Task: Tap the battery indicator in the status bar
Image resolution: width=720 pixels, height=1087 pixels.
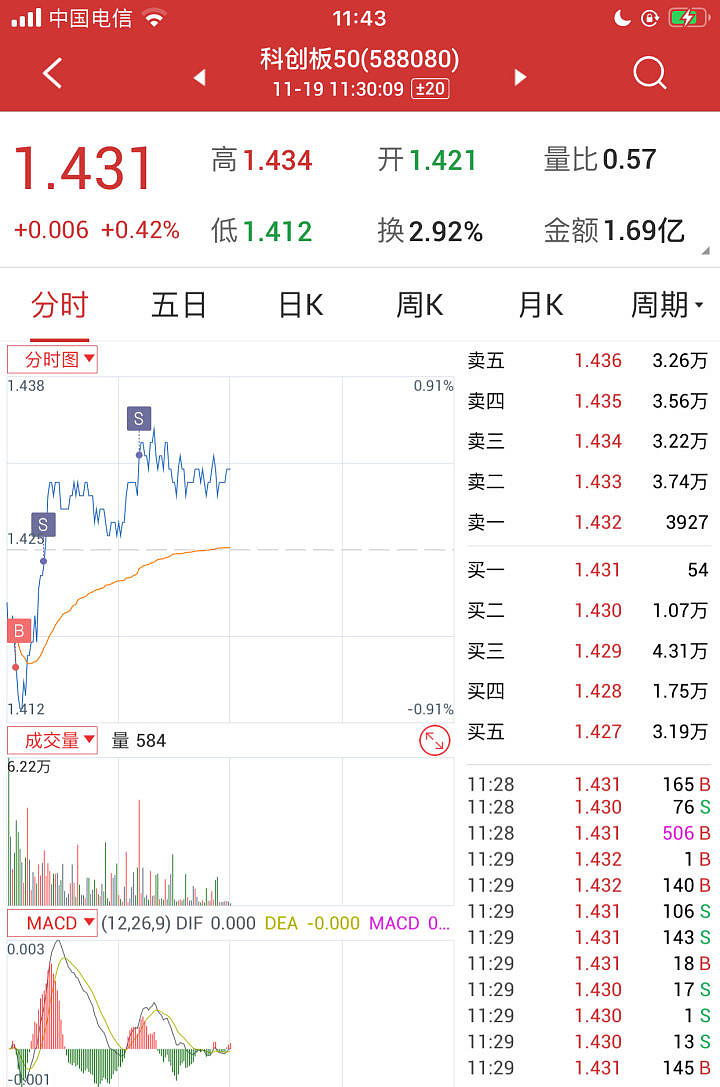Action: tap(689, 16)
